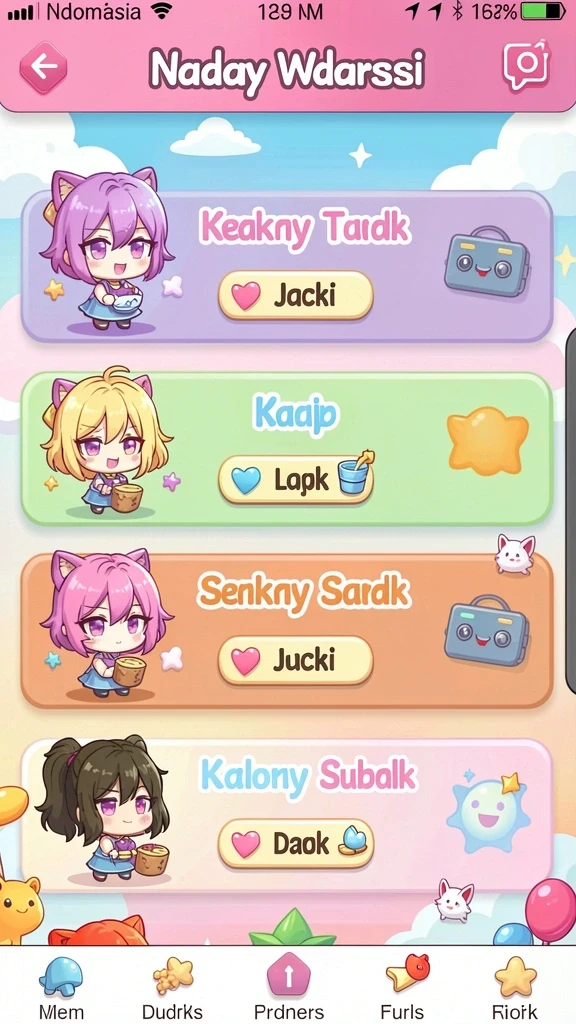This screenshot has width=576, height=1024.
Task: Switch to the Mem tab
Action: pyautogui.click(x=61, y=987)
